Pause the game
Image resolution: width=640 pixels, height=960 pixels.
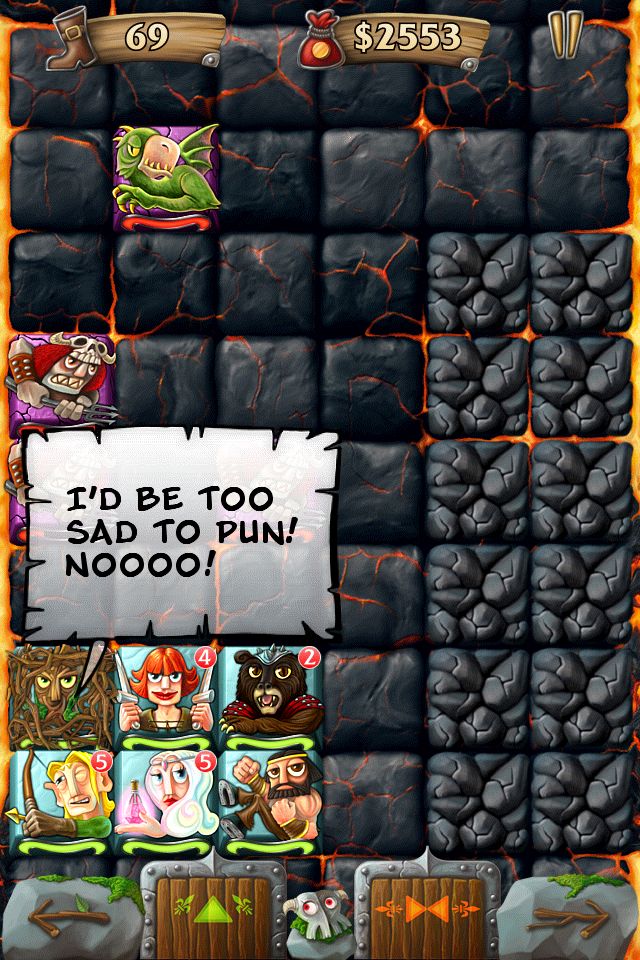pos(568,38)
